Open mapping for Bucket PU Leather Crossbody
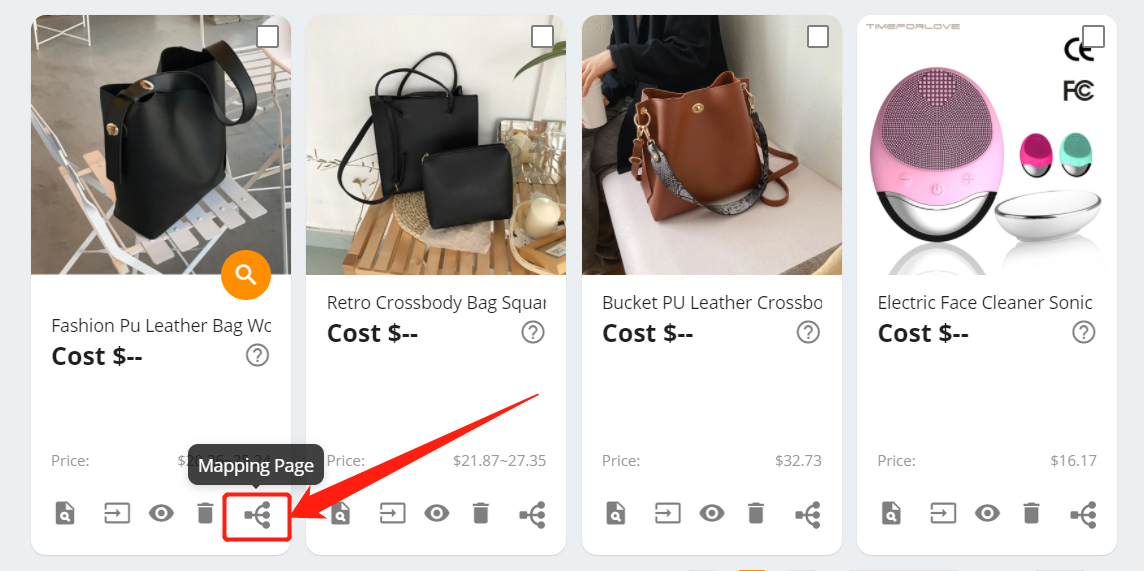Screen dimensions: 1144x571 click(808, 515)
